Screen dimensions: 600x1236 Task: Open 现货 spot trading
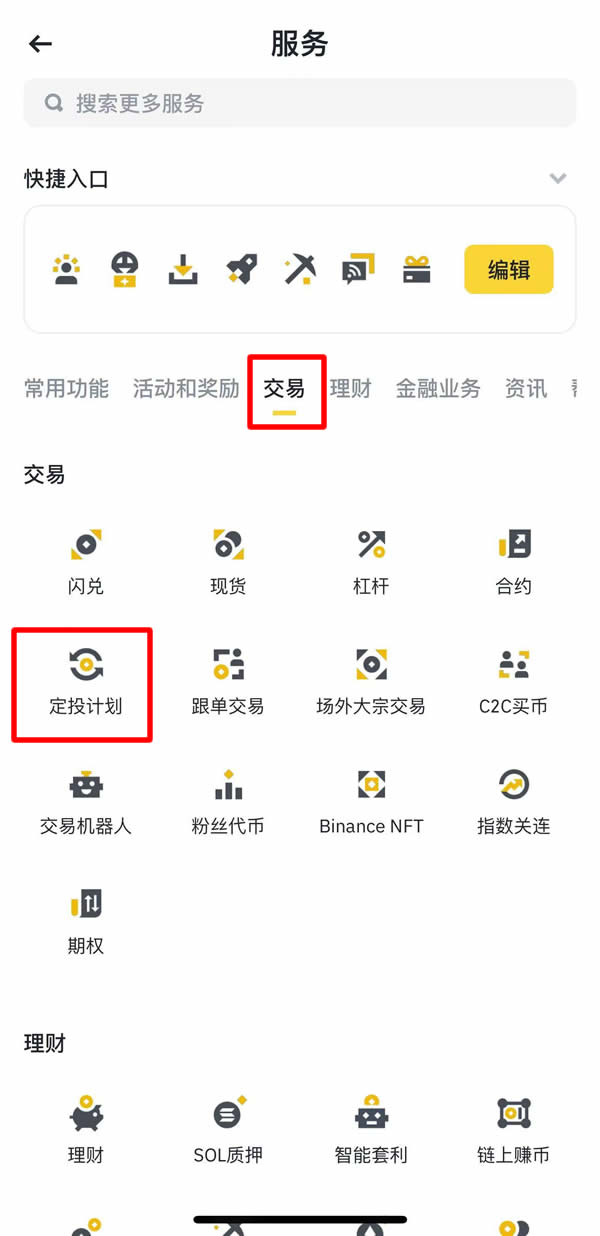[x=228, y=561]
